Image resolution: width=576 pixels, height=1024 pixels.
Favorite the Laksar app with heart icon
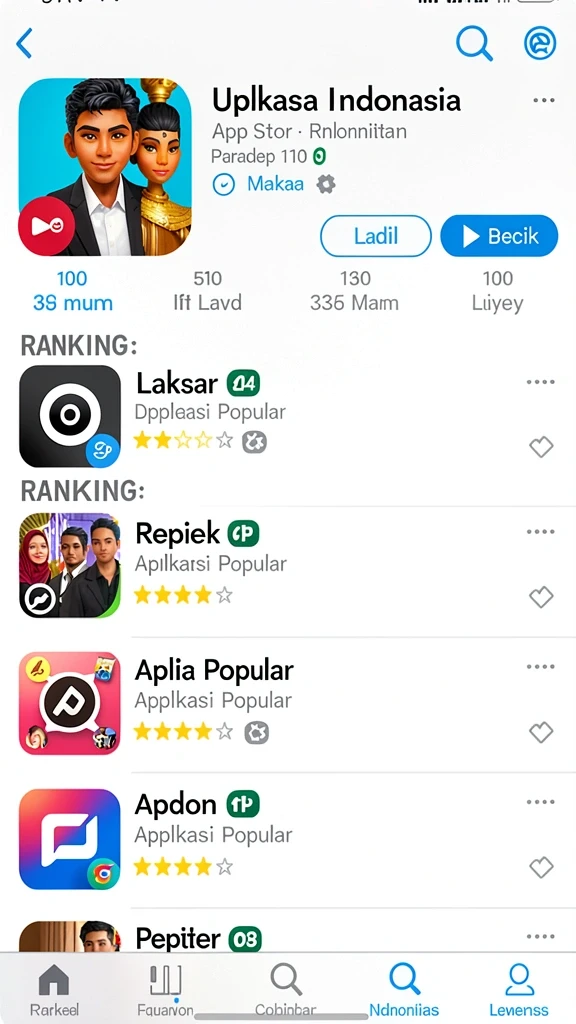(x=541, y=447)
